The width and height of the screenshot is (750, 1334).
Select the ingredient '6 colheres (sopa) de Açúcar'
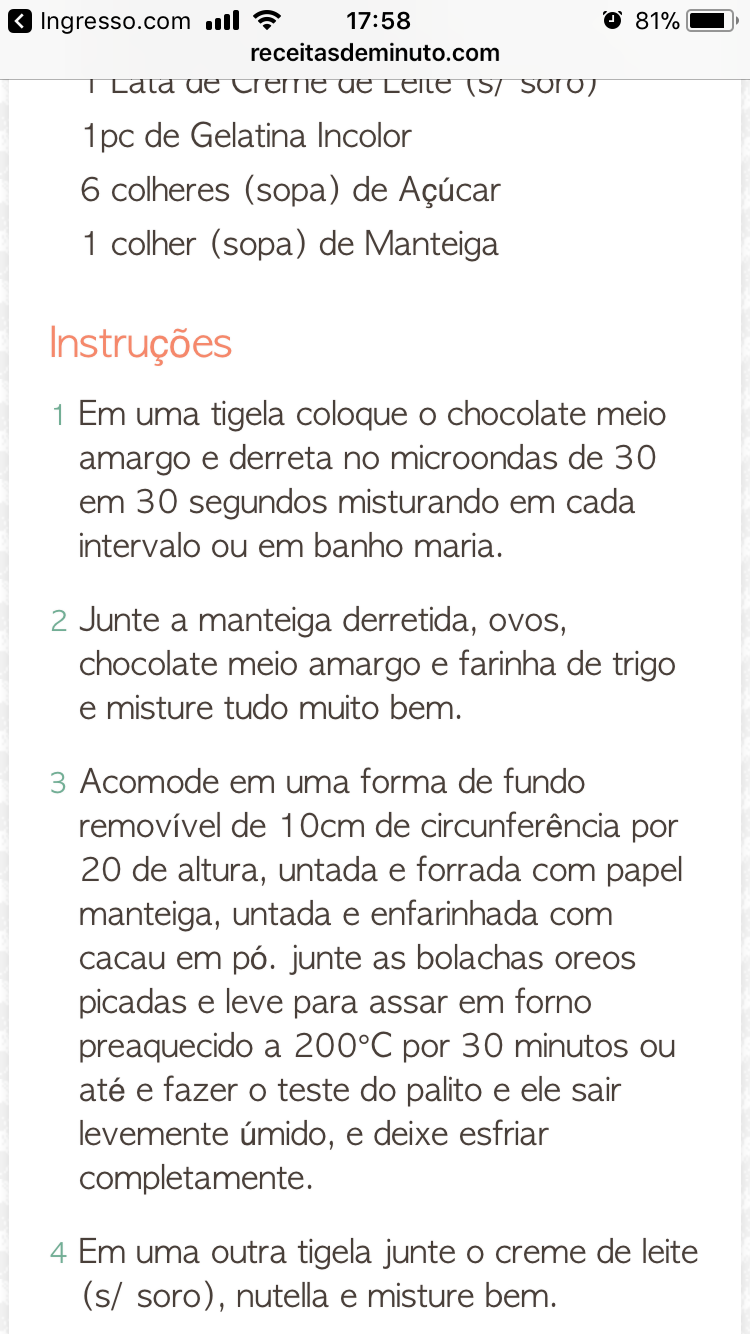tap(290, 190)
